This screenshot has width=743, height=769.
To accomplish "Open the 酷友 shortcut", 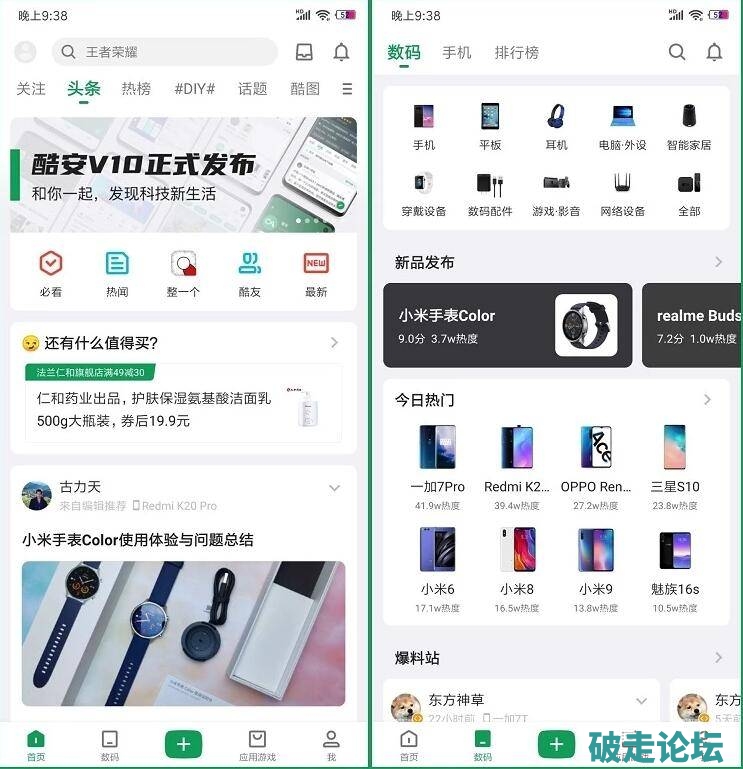I will [x=249, y=273].
